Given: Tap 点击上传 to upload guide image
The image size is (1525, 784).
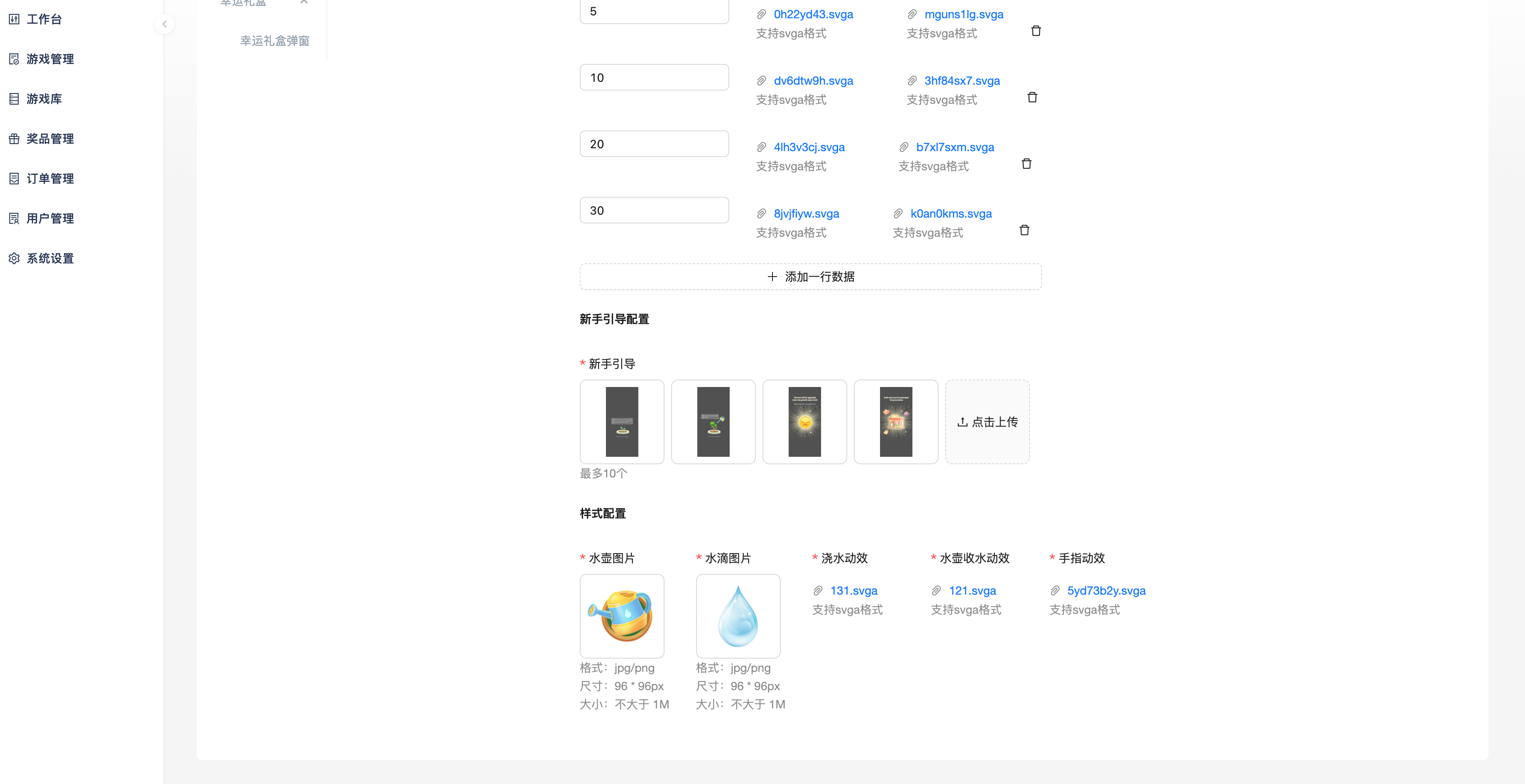Looking at the screenshot, I should [x=987, y=422].
